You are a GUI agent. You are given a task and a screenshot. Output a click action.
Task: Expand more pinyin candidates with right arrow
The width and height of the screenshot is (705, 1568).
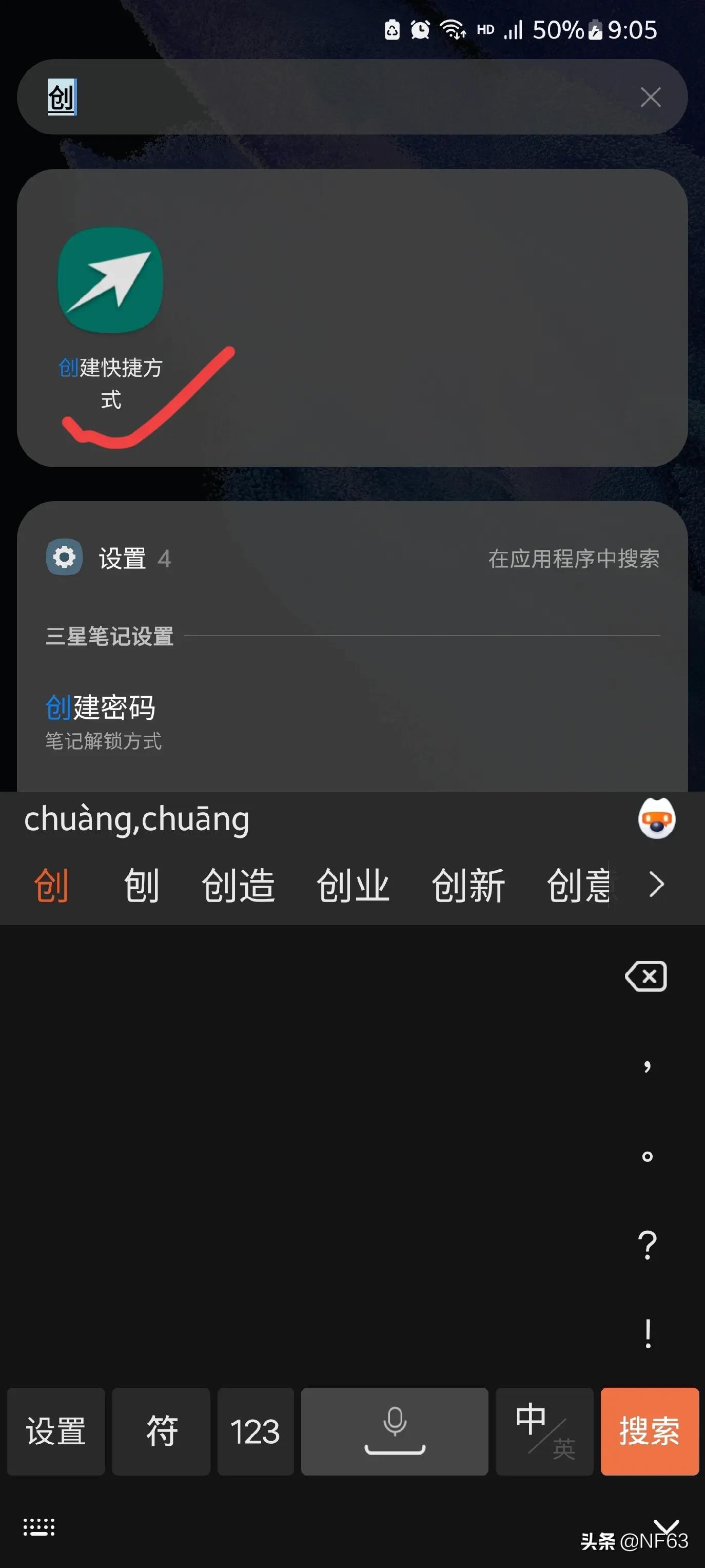click(655, 885)
